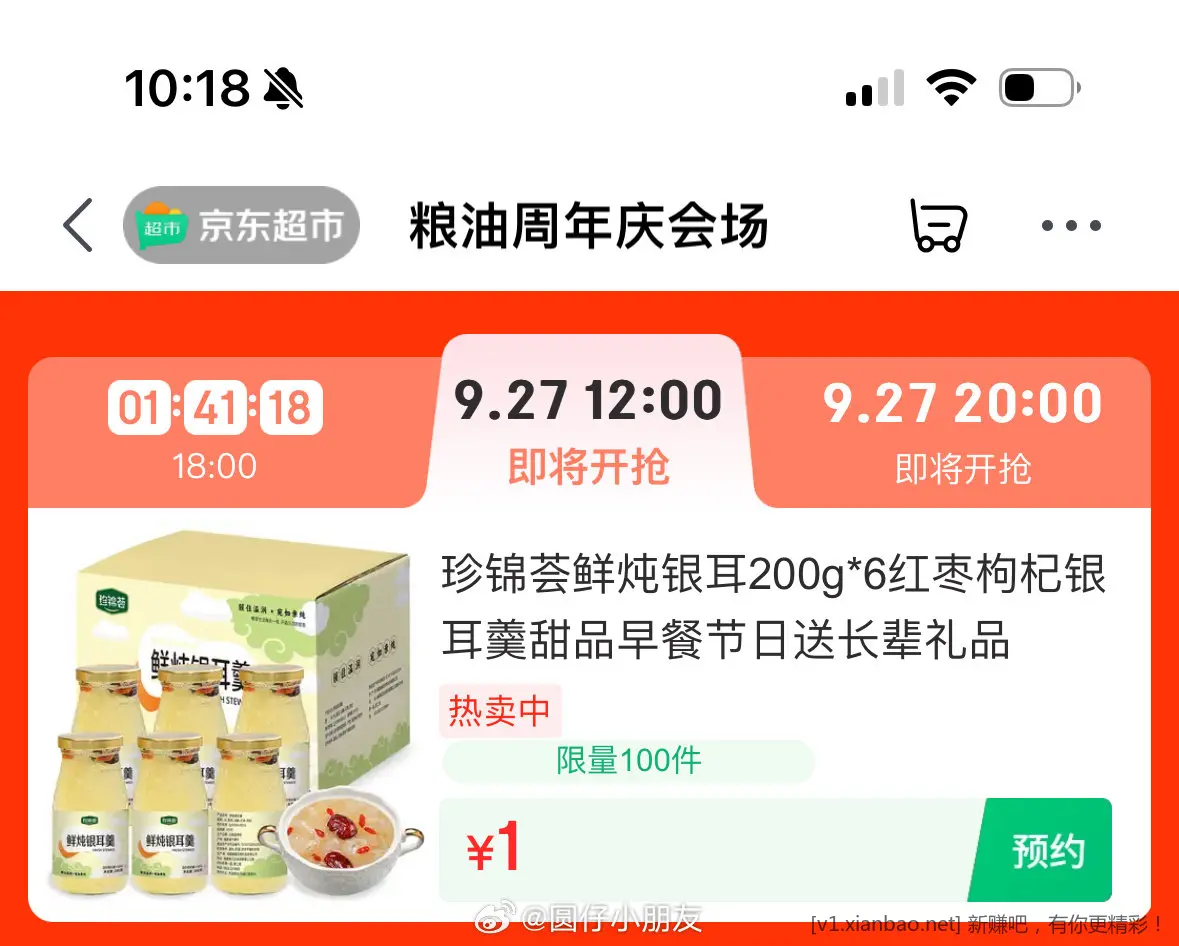Reserve the ¥1 deal with 预约
The image size is (1179, 946).
[1047, 851]
